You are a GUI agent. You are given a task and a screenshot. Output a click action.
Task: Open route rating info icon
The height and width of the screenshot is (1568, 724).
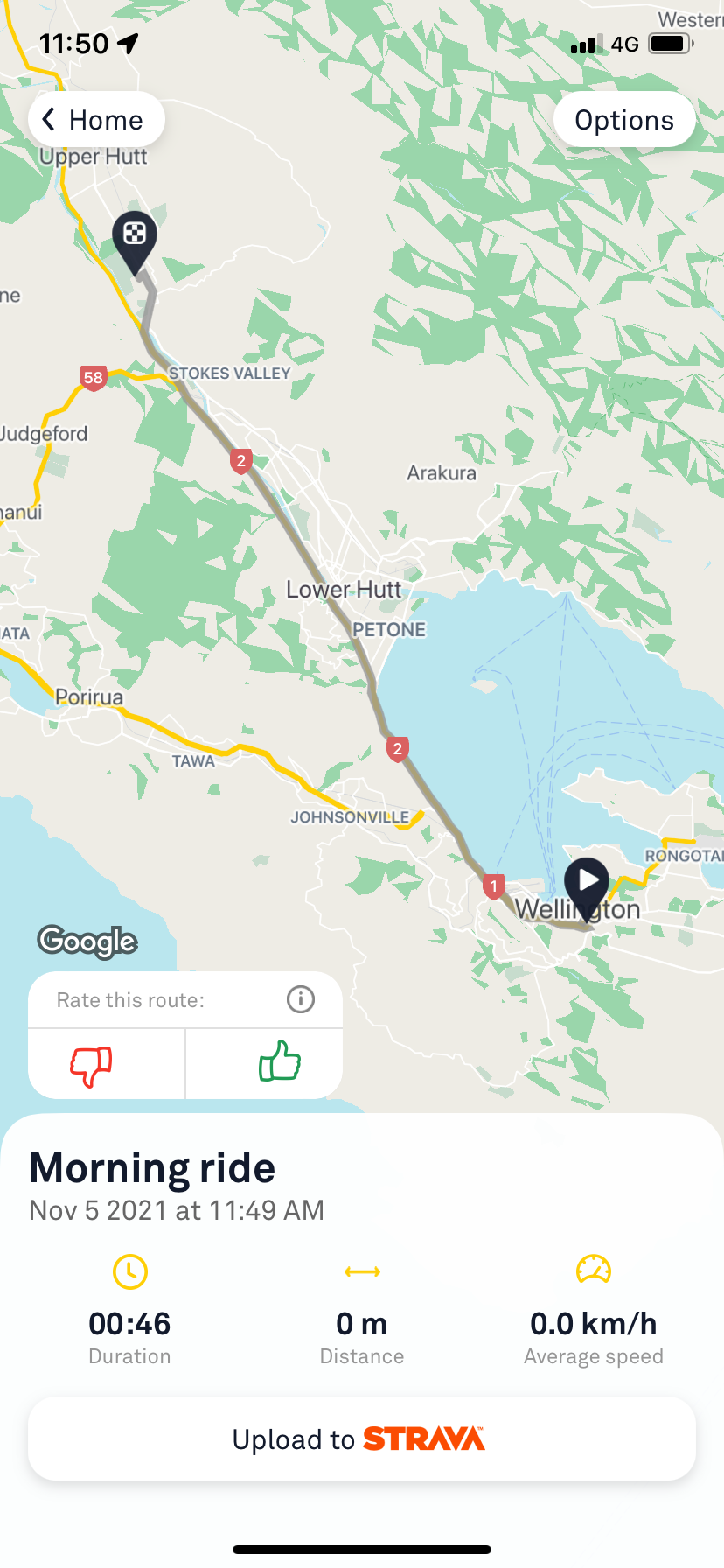point(301,999)
